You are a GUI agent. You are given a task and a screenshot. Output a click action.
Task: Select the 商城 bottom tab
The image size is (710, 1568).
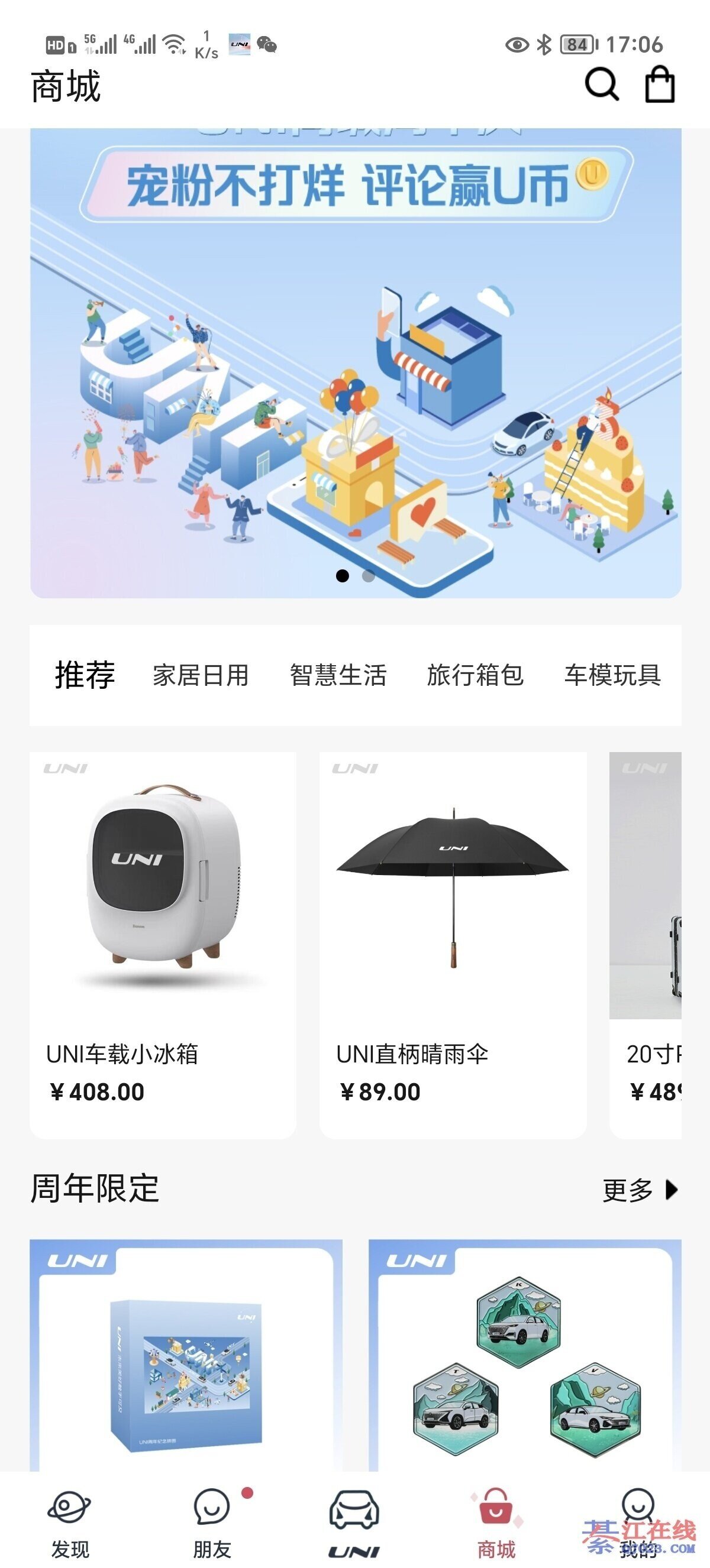click(x=496, y=1522)
